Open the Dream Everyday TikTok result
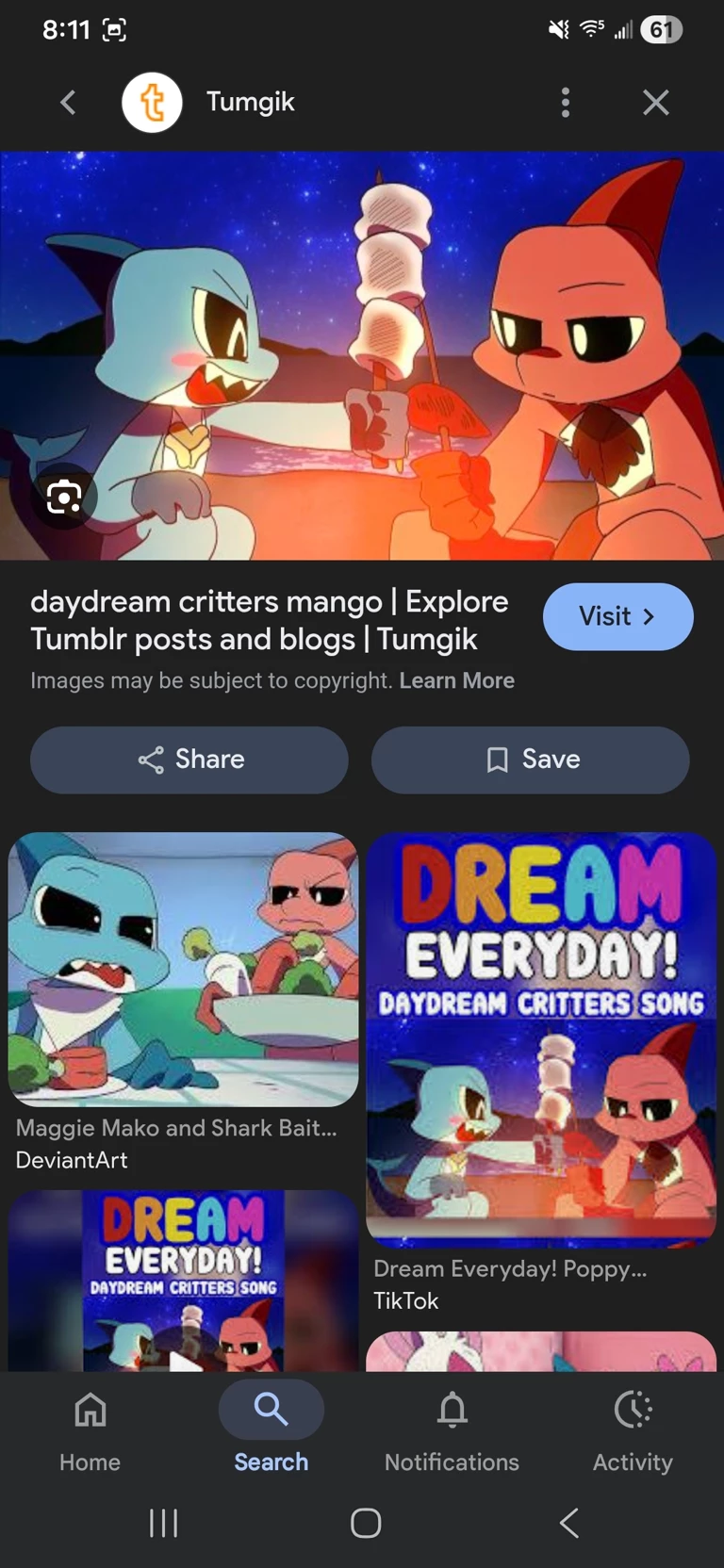724x1568 pixels. click(x=541, y=1040)
